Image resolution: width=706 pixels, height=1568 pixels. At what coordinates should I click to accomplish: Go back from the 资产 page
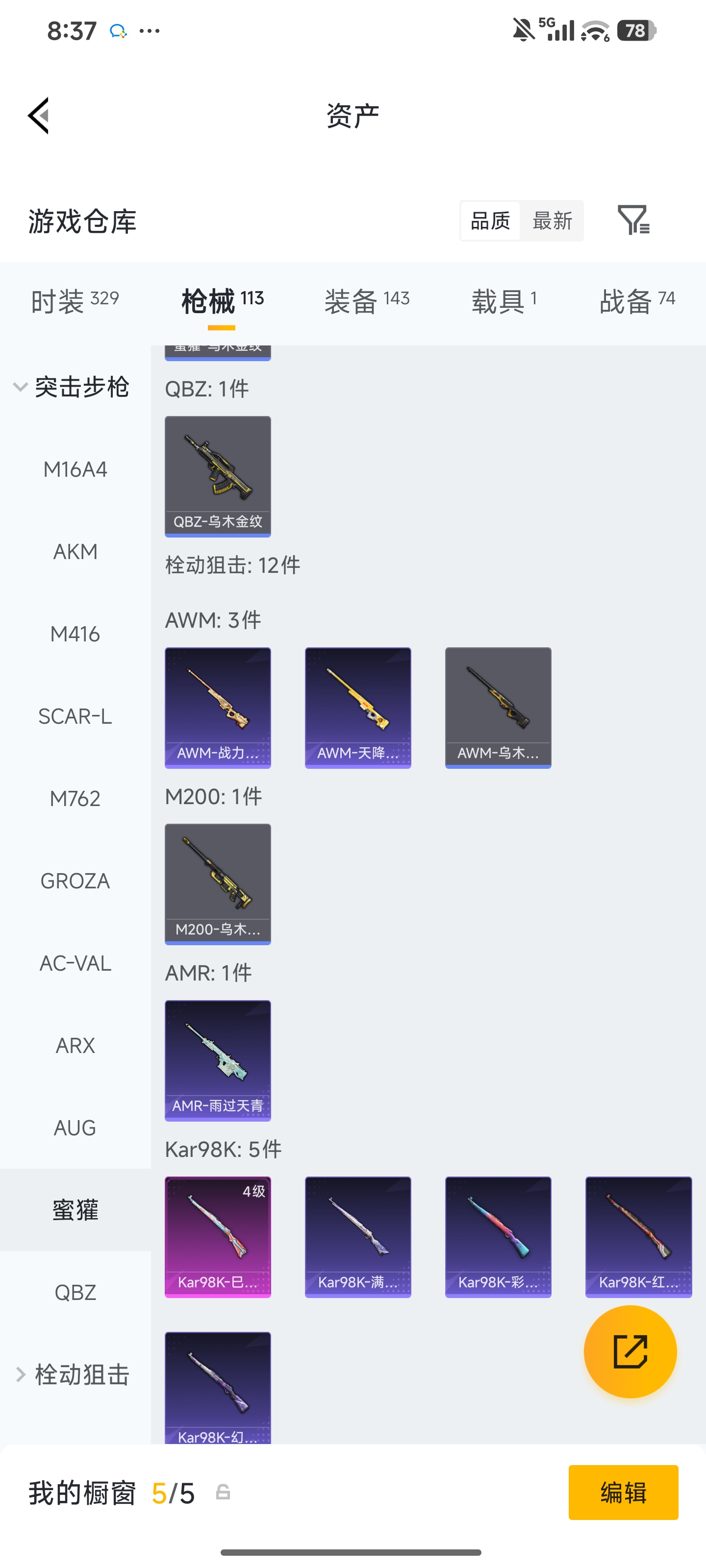click(x=38, y=115)
